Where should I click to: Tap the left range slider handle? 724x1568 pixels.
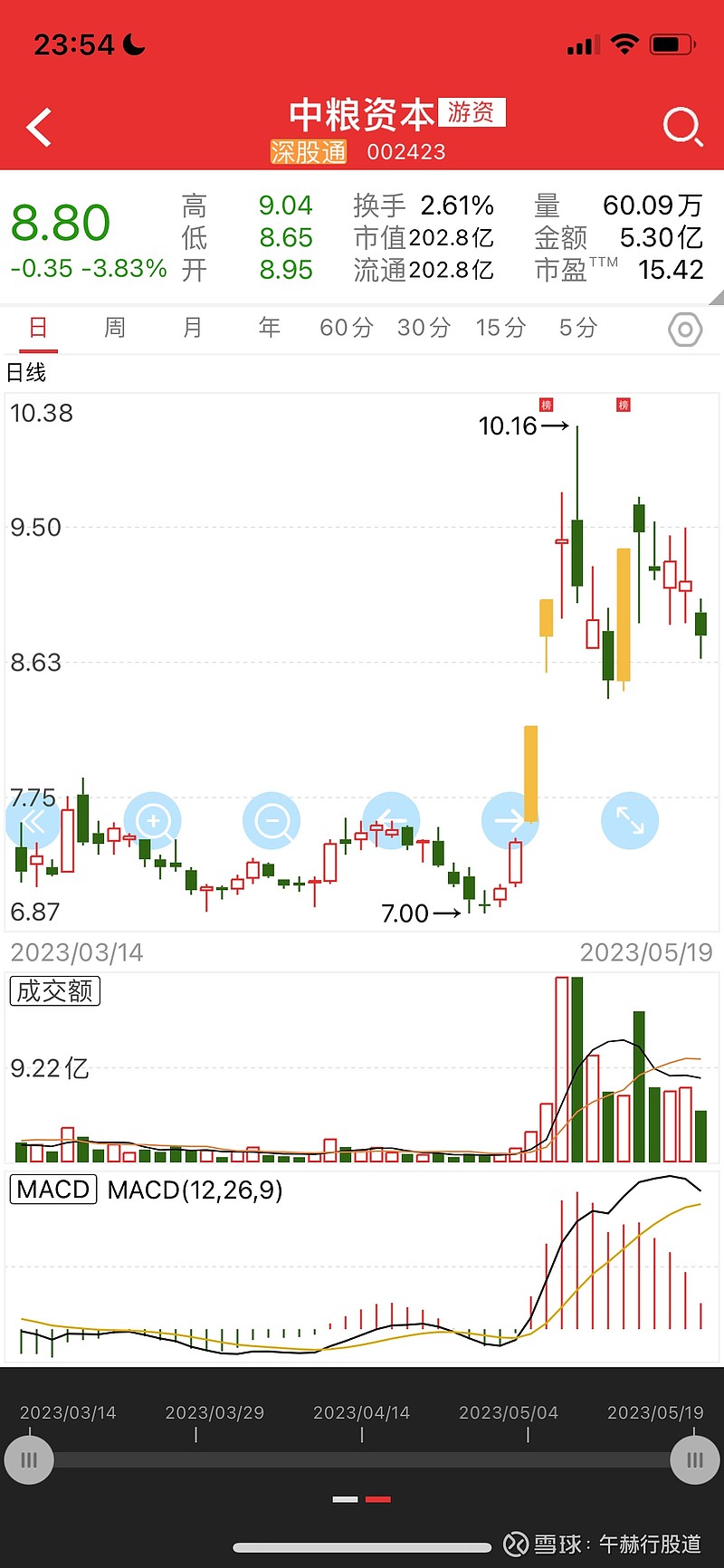[x=29, y=1459]
